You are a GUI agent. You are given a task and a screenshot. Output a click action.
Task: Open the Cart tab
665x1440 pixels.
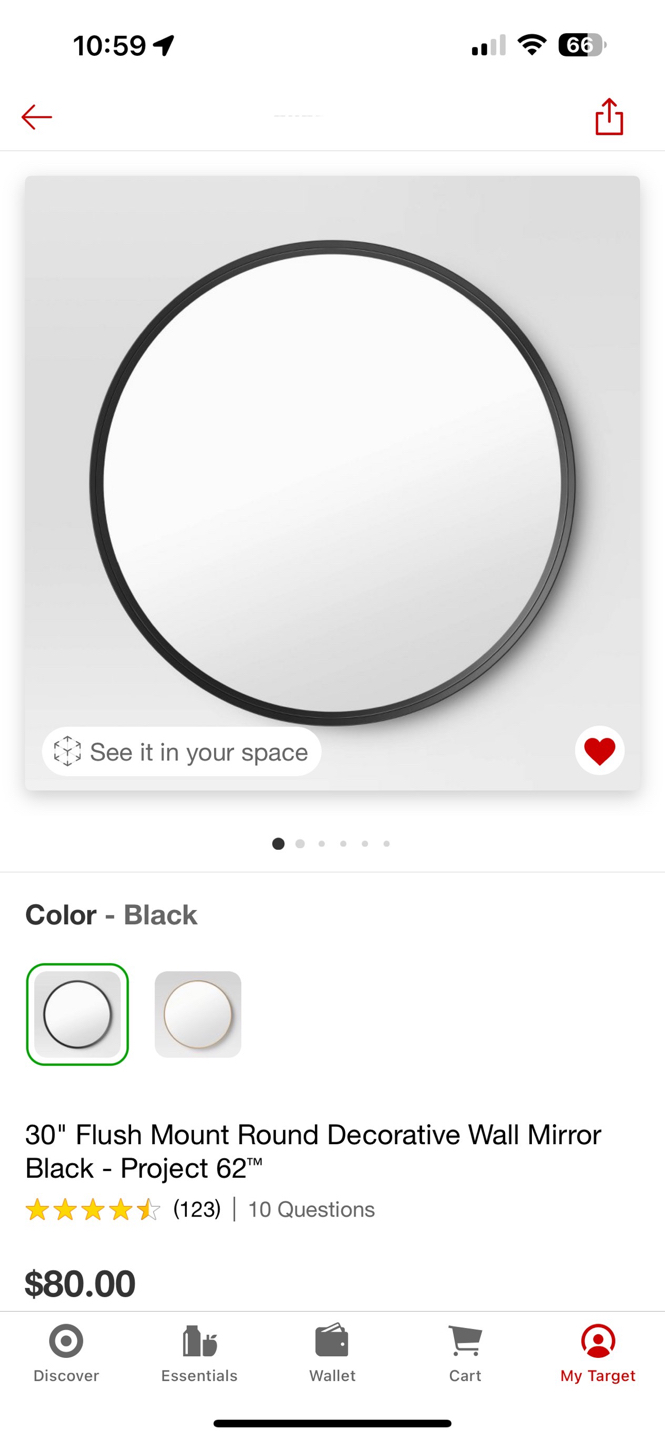click(465, 1353)
